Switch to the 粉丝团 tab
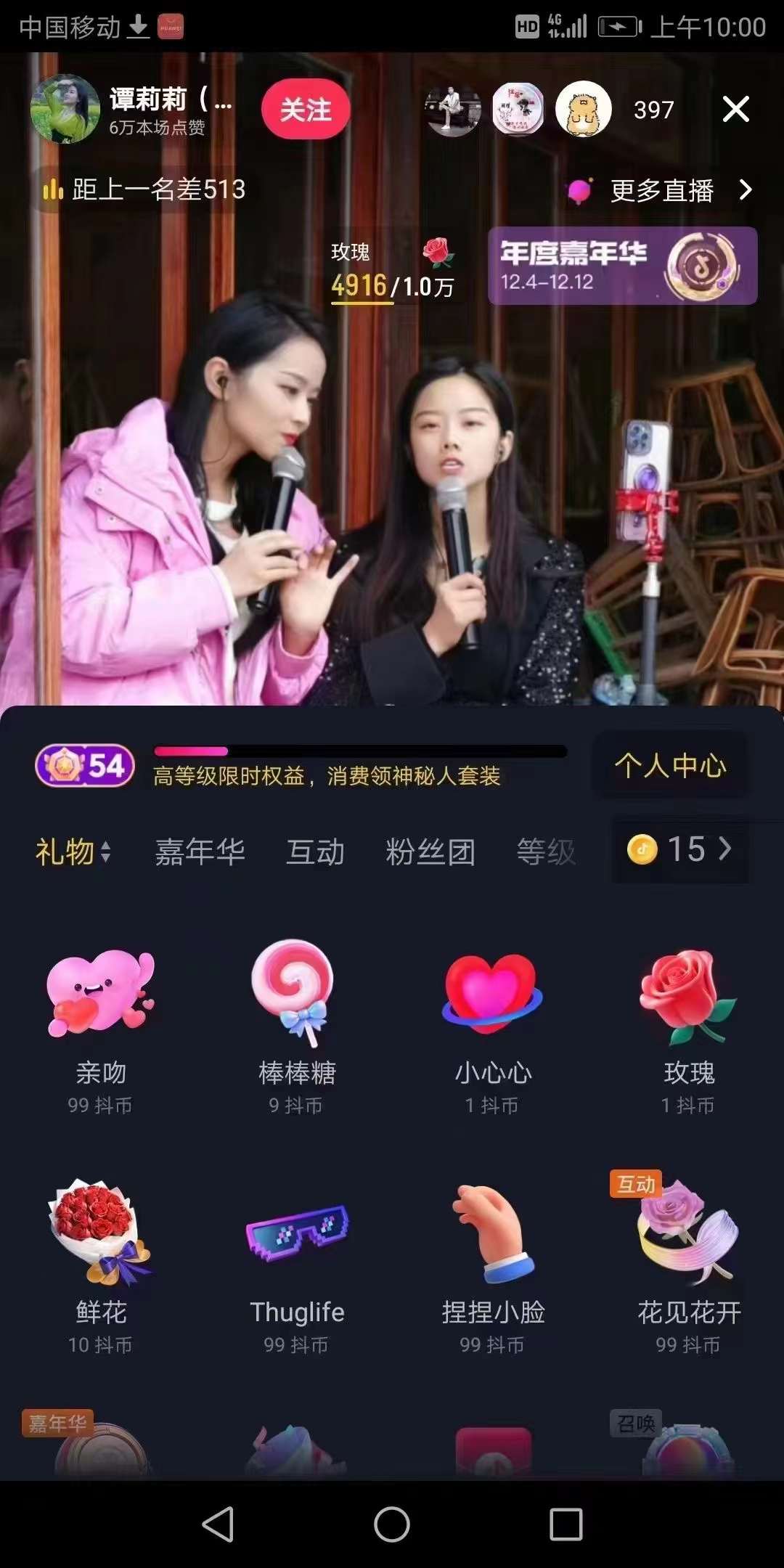The width and height of the screenshot is (784, 1568). pos(430,851)
